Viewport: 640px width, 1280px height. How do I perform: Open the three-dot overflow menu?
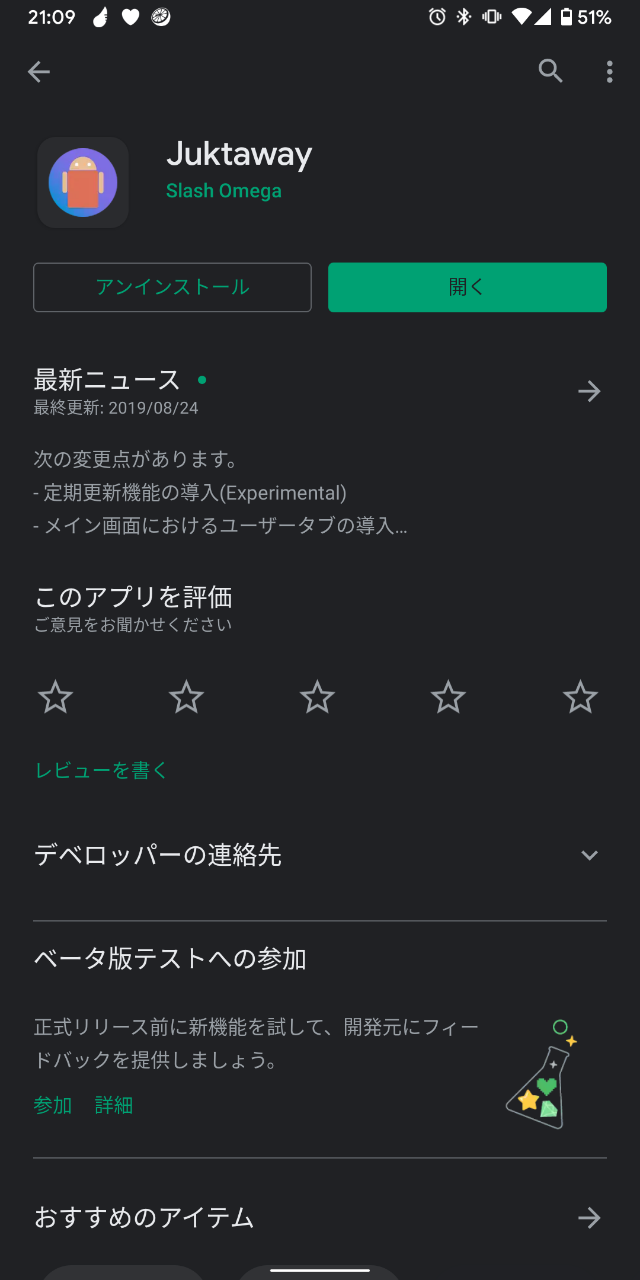[x=609, y=71]
